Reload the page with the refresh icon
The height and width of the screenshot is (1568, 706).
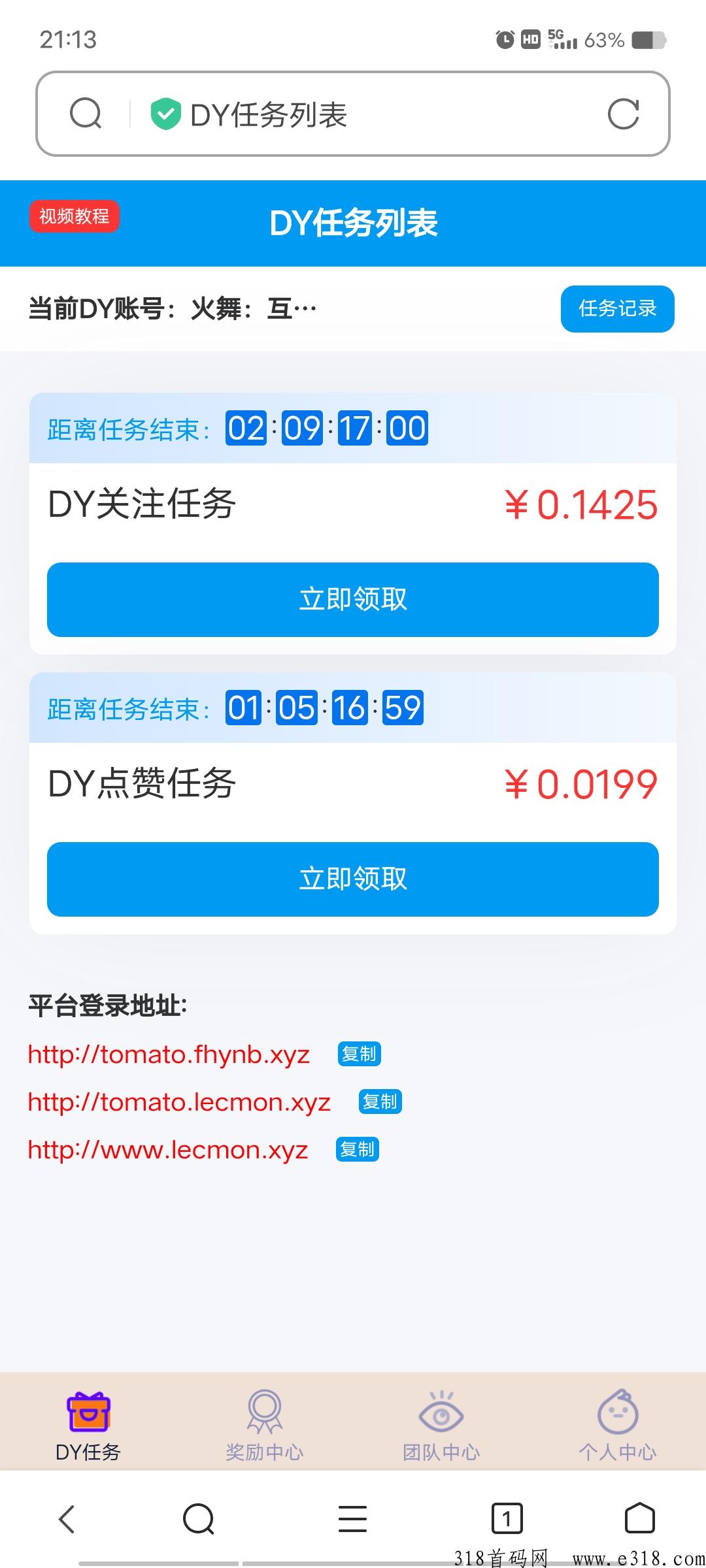click(x=623, y=114)
